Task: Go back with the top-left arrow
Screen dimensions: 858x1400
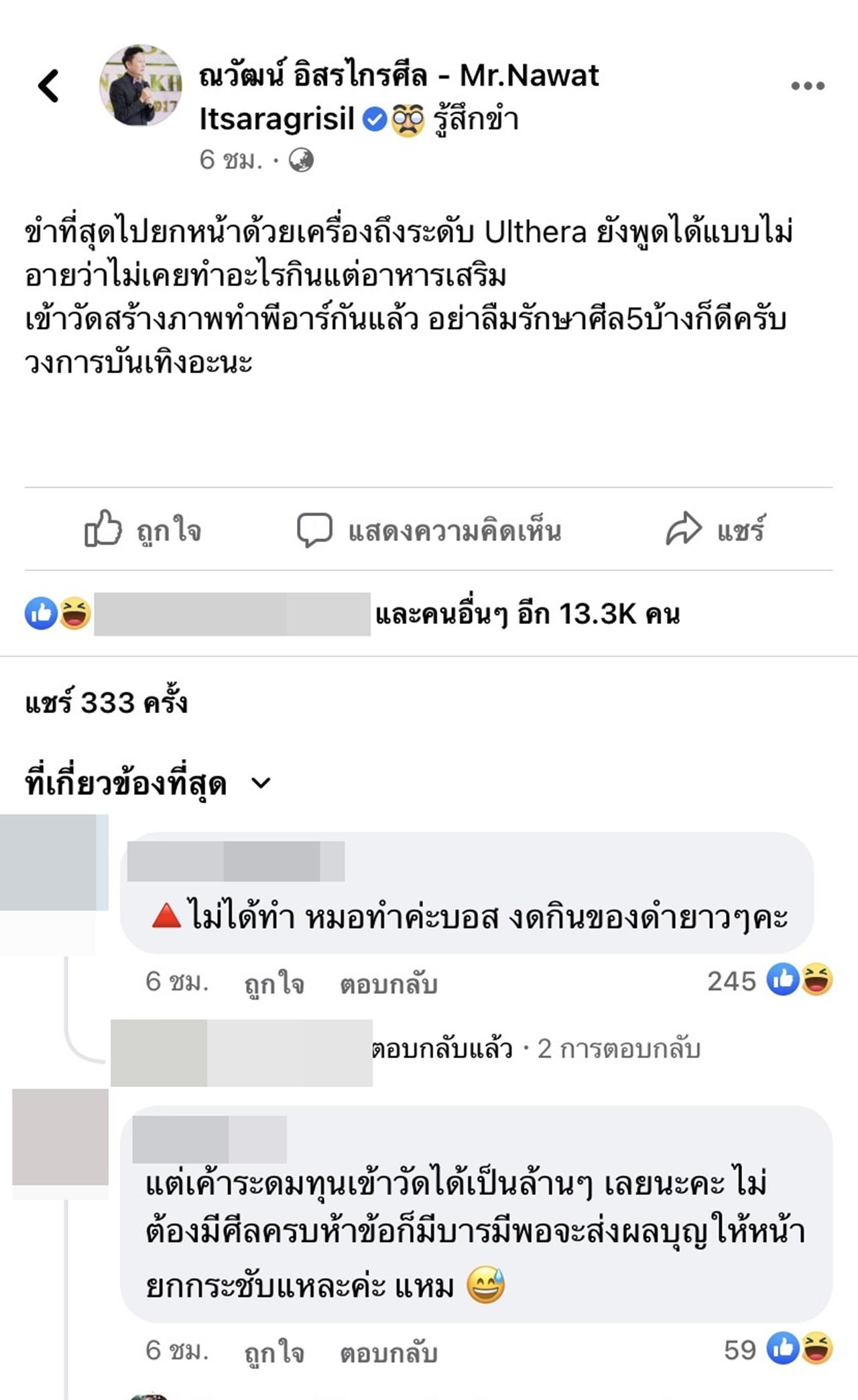Action: tap(49, 86)
